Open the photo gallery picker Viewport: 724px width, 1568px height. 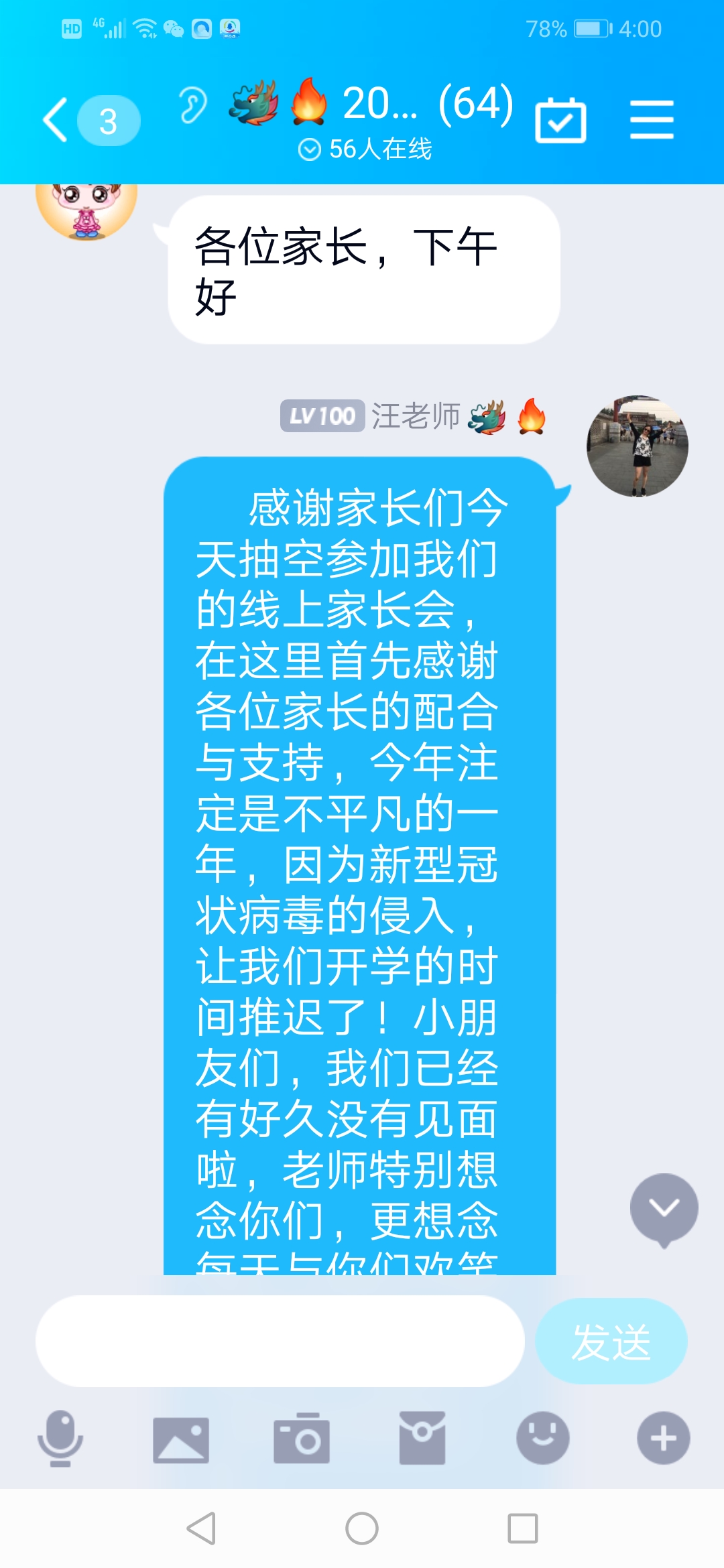pos(181,1439)
